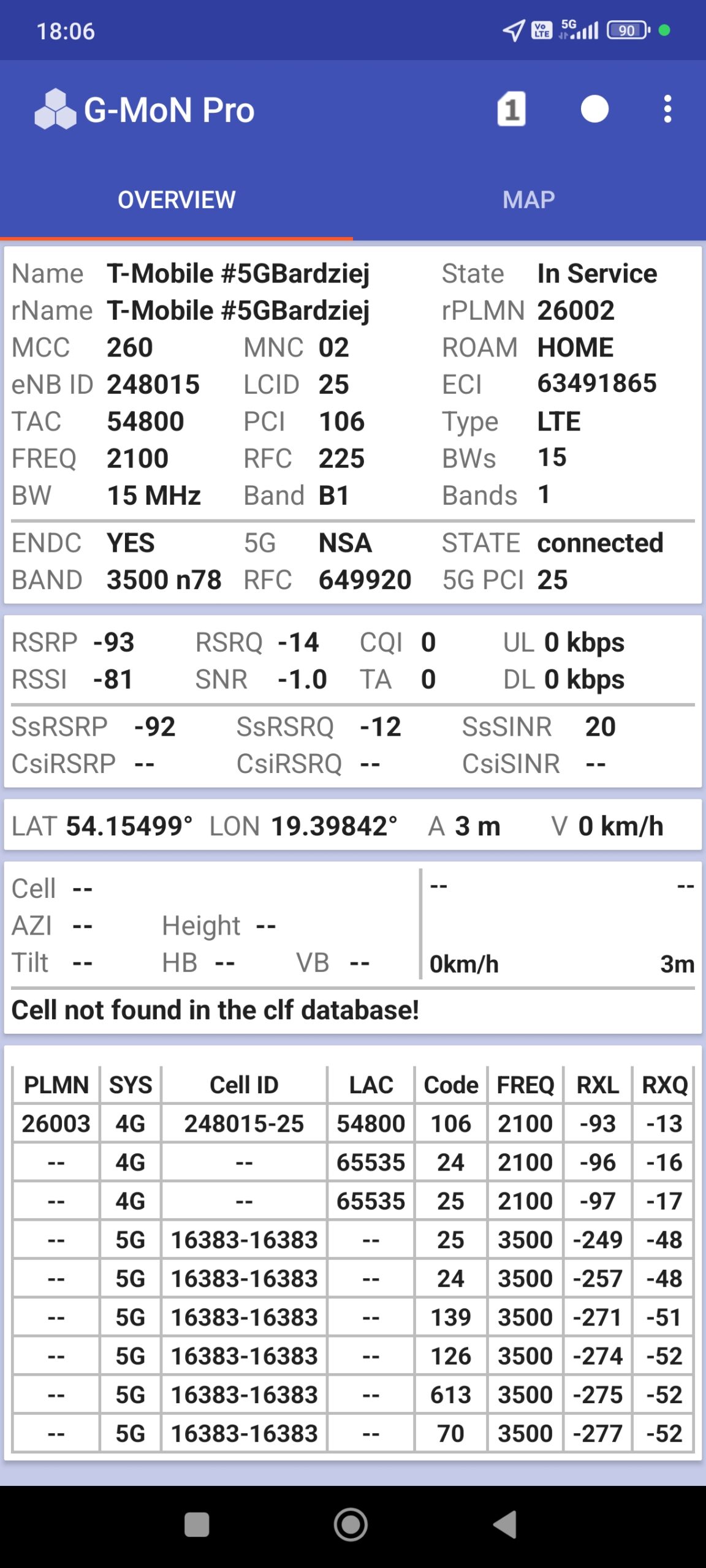Tap the white record circle button

(x=594, y=110)
